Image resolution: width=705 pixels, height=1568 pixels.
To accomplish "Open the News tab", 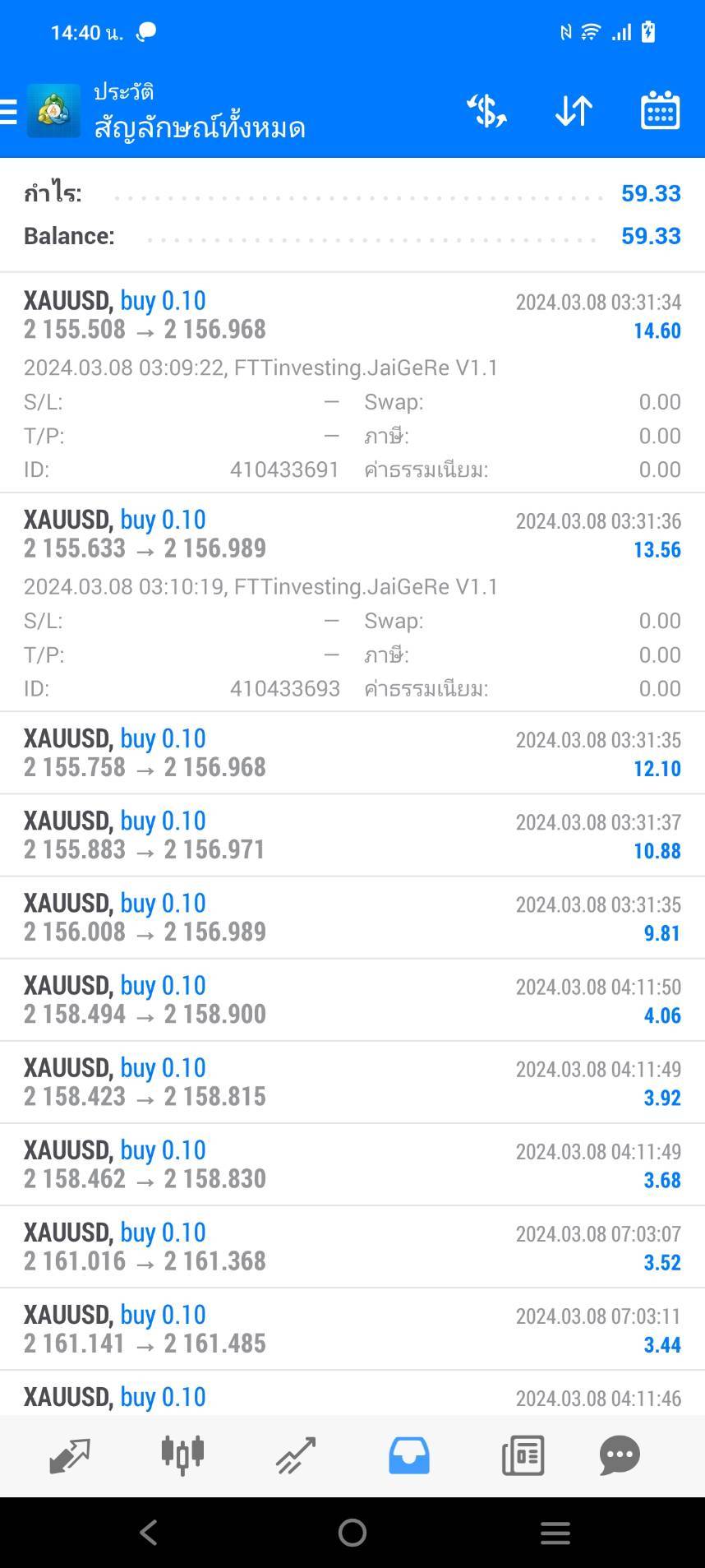I will pos(523,1455).
